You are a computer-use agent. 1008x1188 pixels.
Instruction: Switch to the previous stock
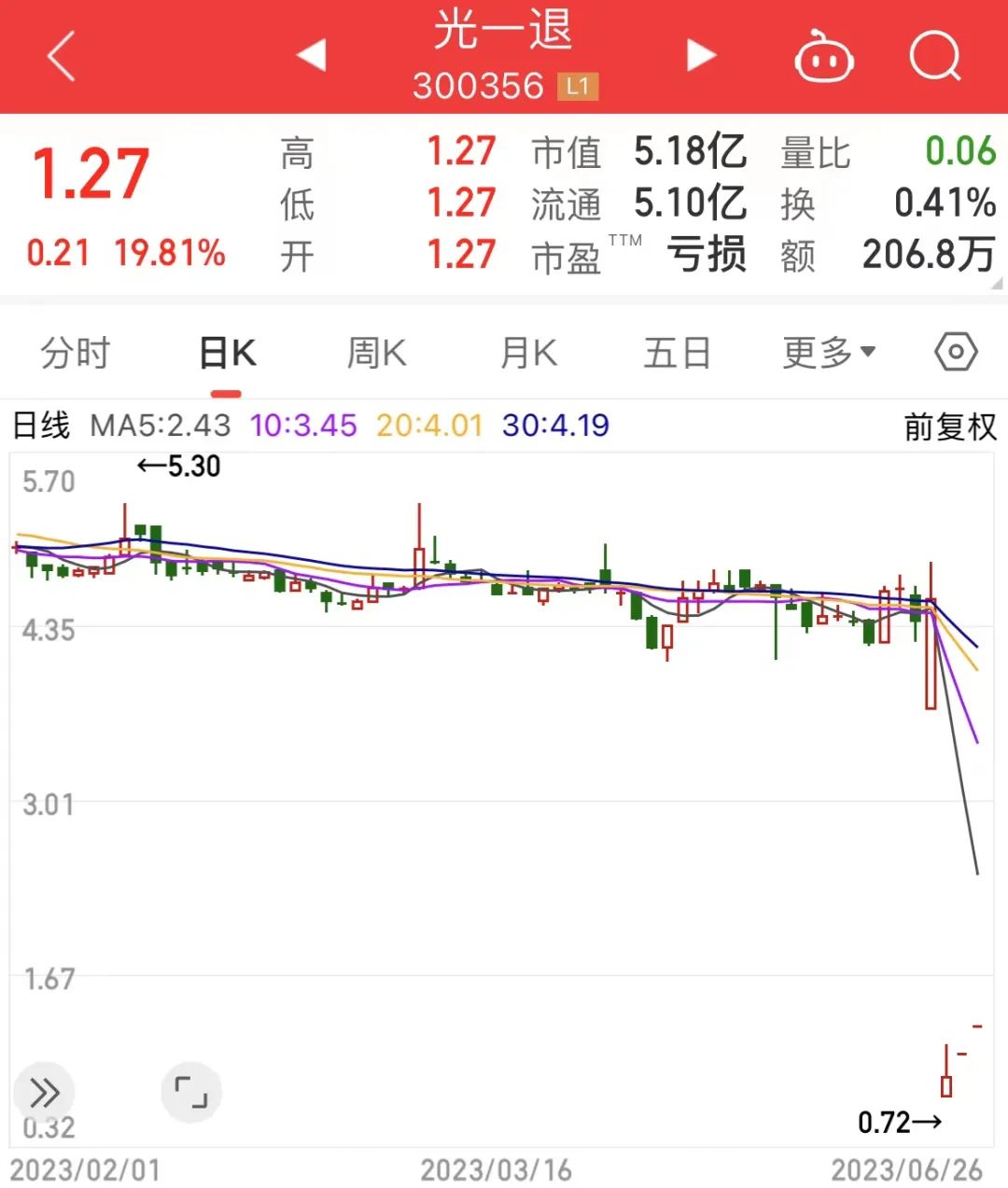point(312,55)
